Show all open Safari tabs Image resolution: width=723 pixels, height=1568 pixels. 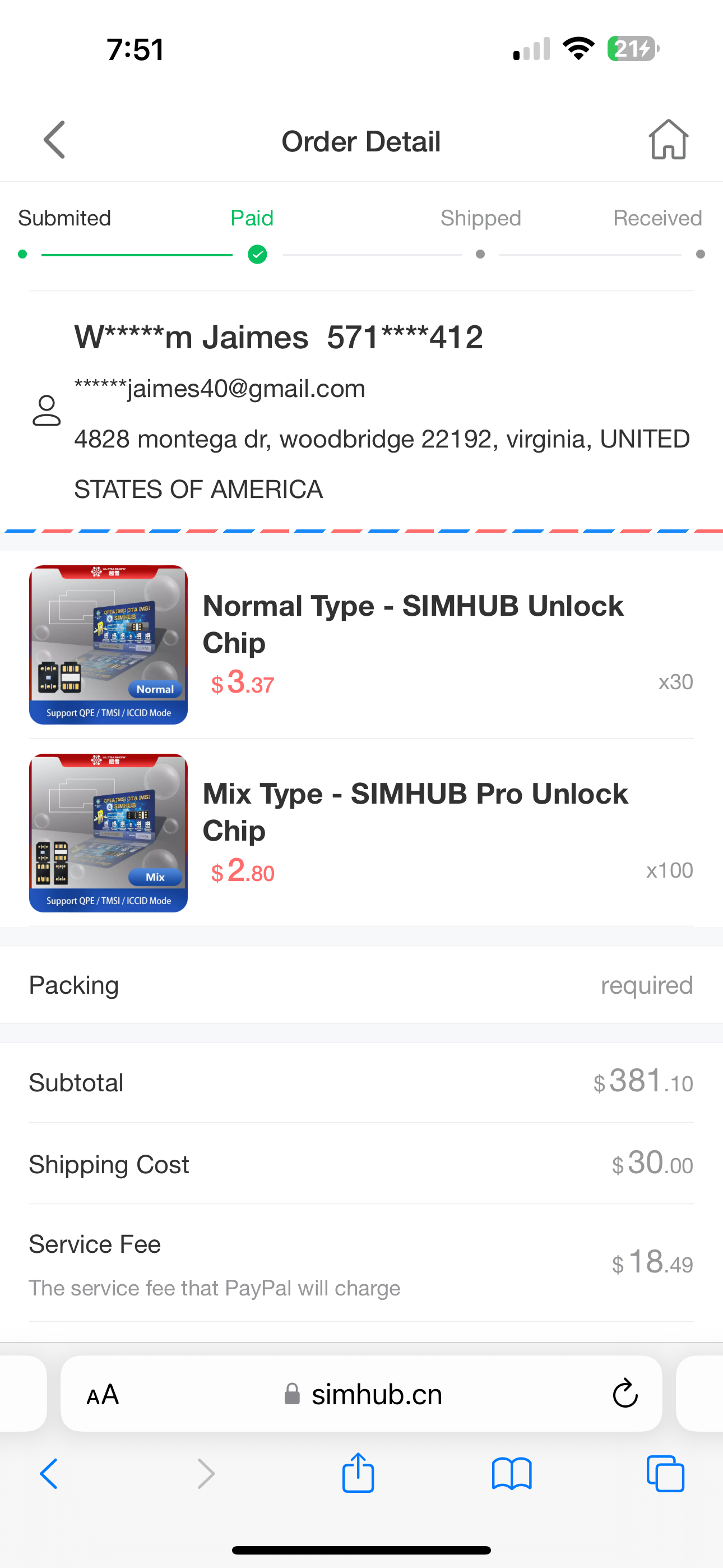(665, 1474)
